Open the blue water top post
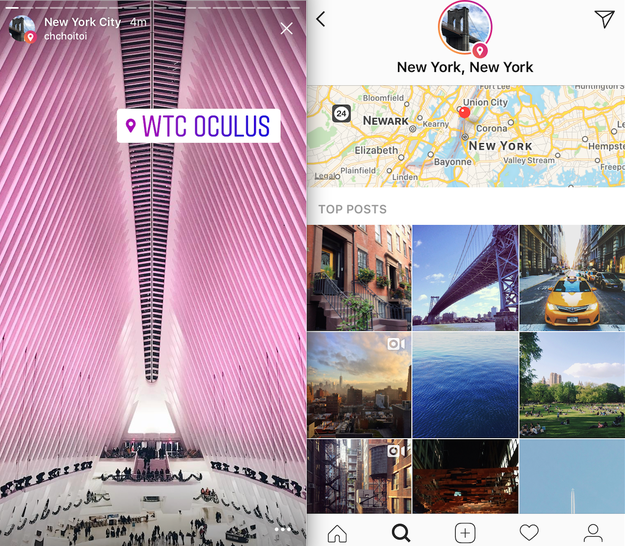The image size is (625, 546). coord(465,384)
